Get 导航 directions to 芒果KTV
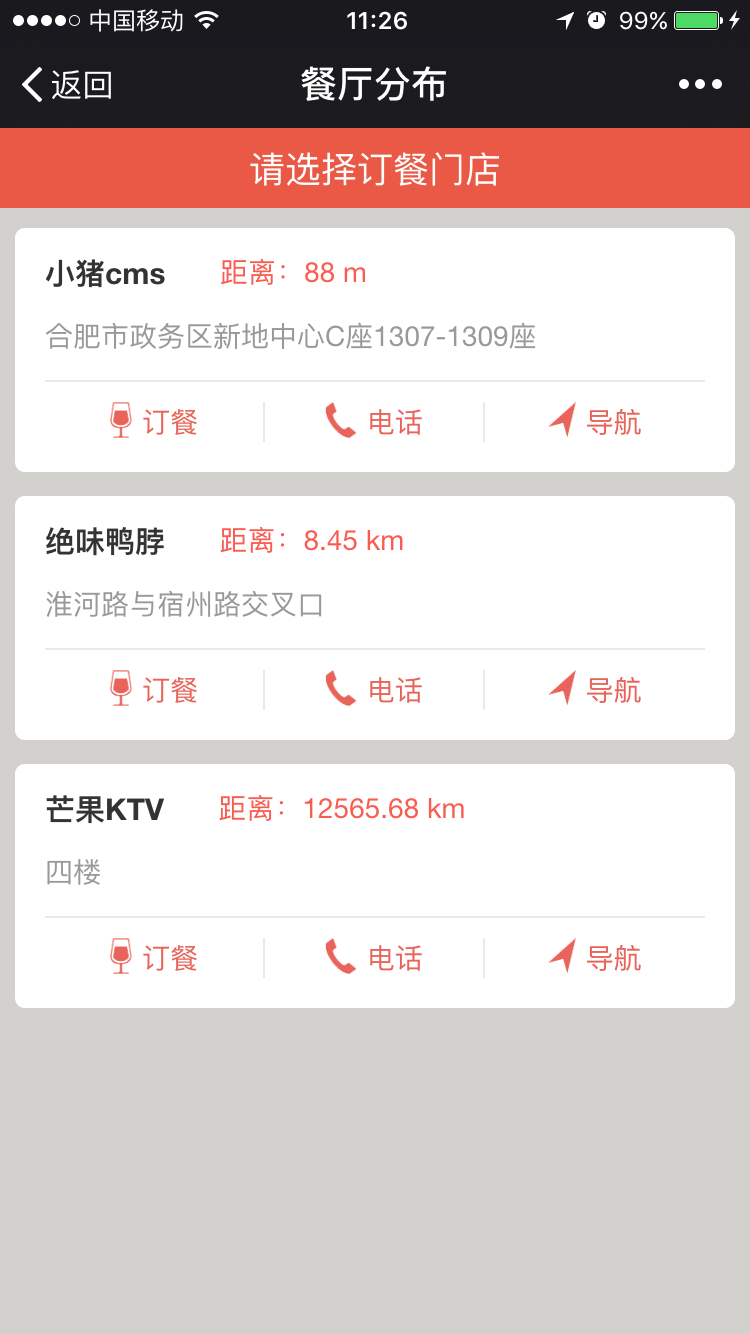The height and width of the screenshot is (1334, 750). click(x=595, y=958)
